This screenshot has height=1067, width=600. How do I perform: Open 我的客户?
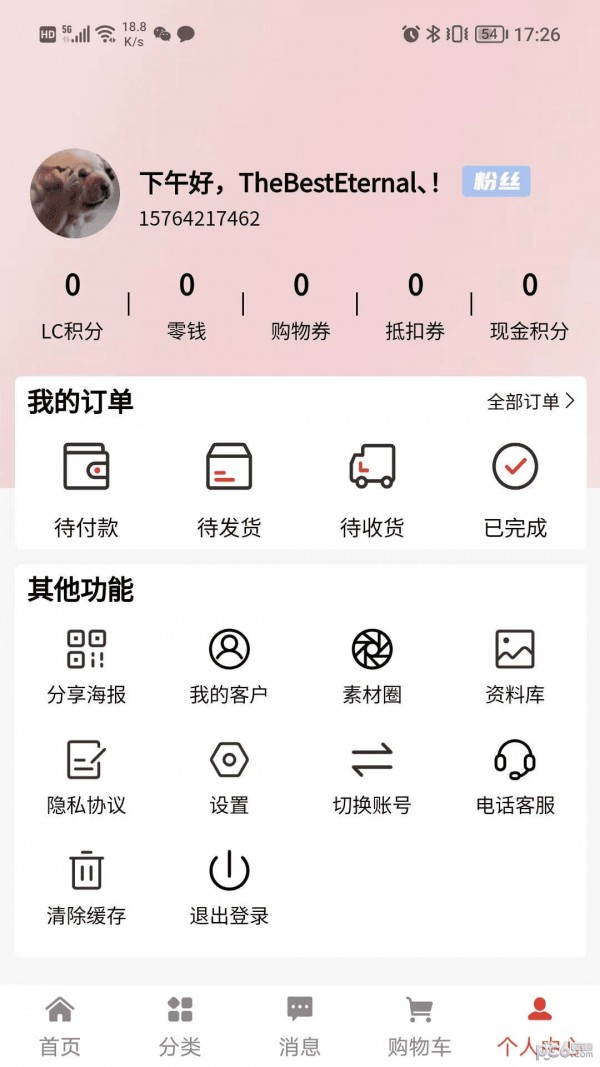[x=229, y=665]
